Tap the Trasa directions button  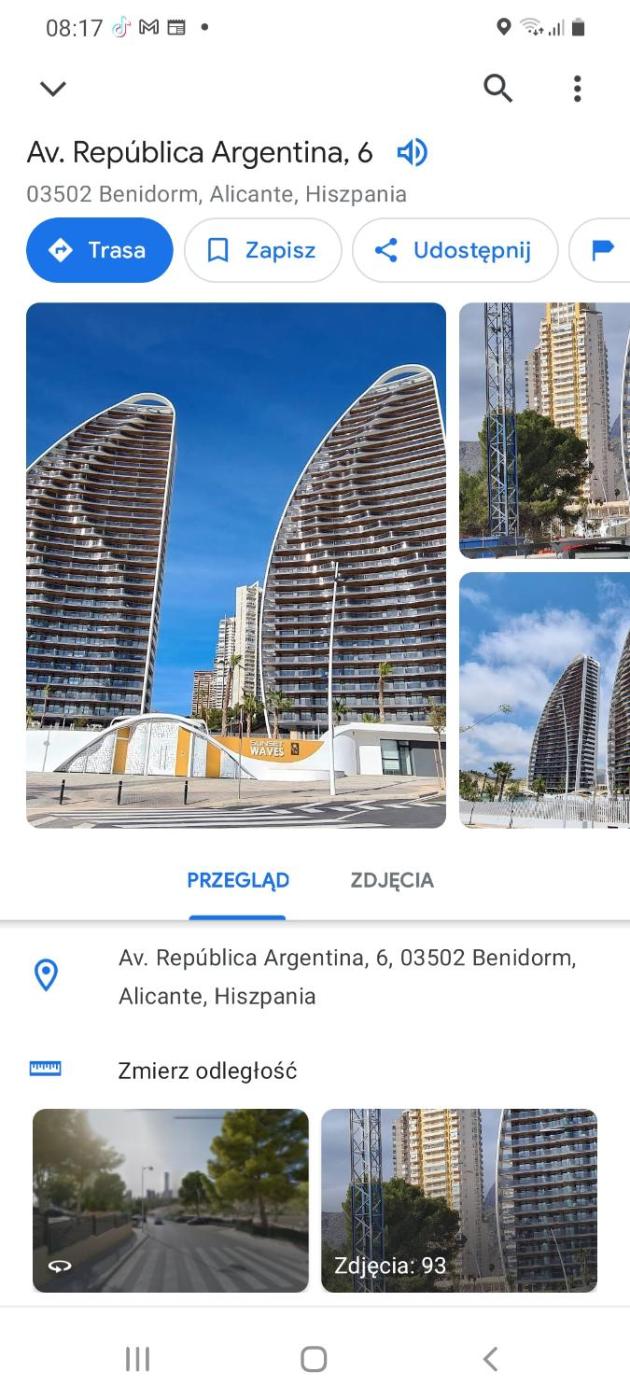point(99,250)
